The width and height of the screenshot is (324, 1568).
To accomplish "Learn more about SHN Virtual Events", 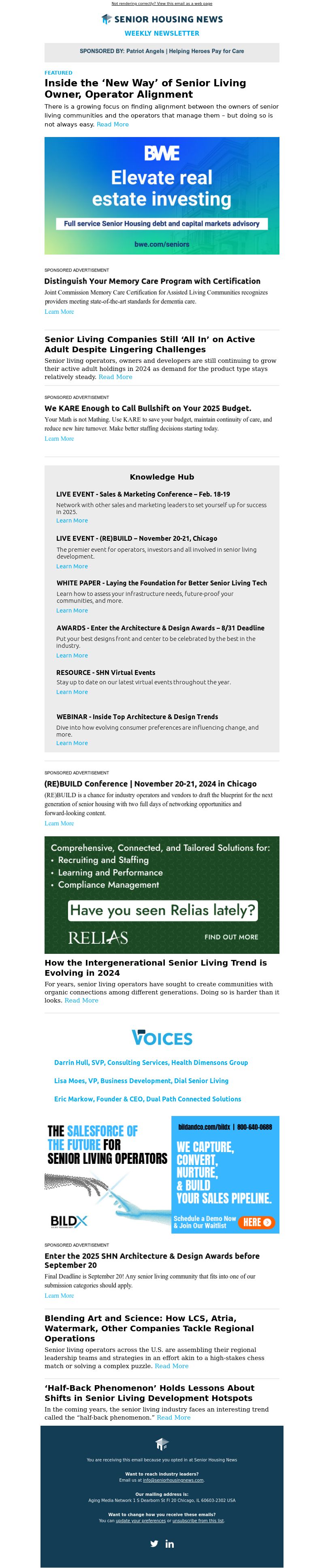I will pyautogui.click(x=72, y=692).
